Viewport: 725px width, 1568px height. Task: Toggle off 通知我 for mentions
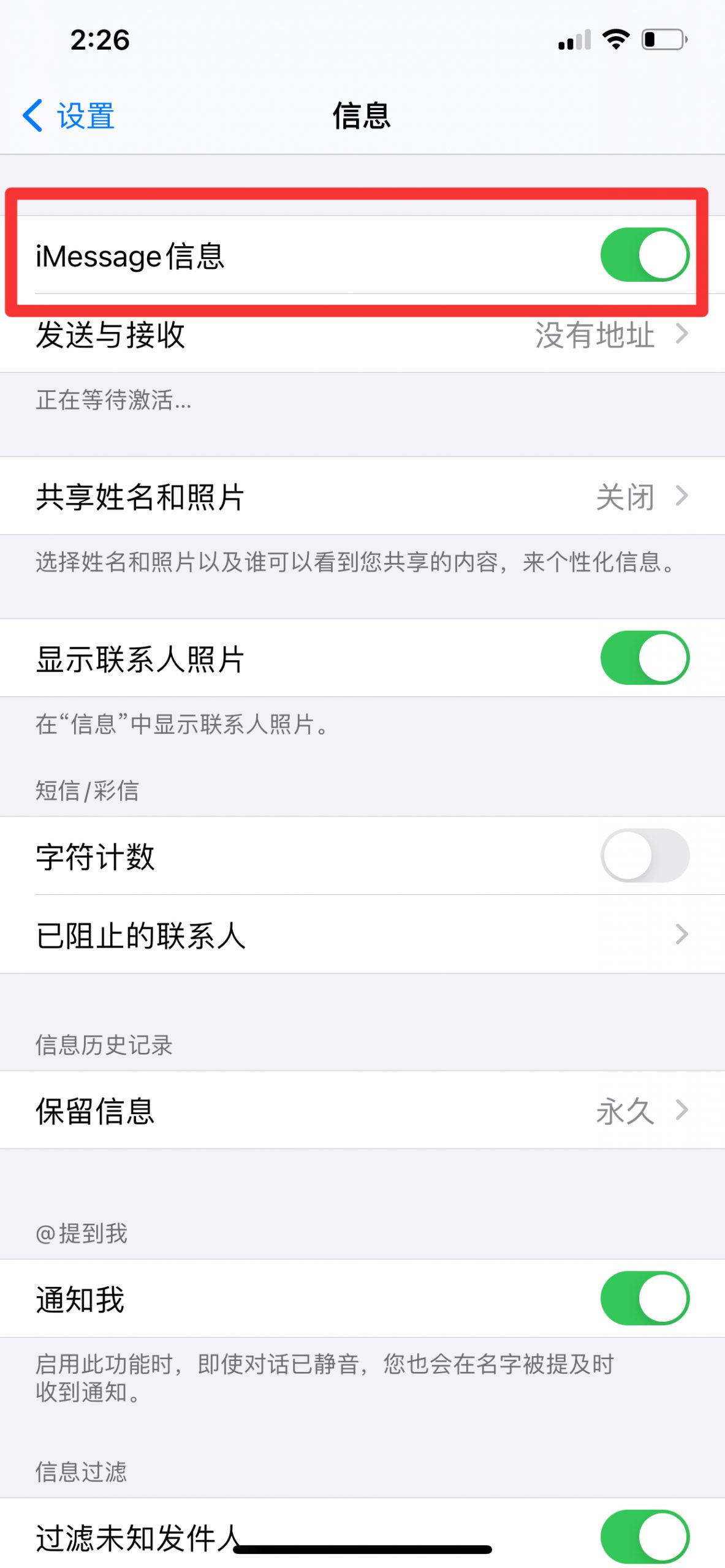click(645, 1298)
